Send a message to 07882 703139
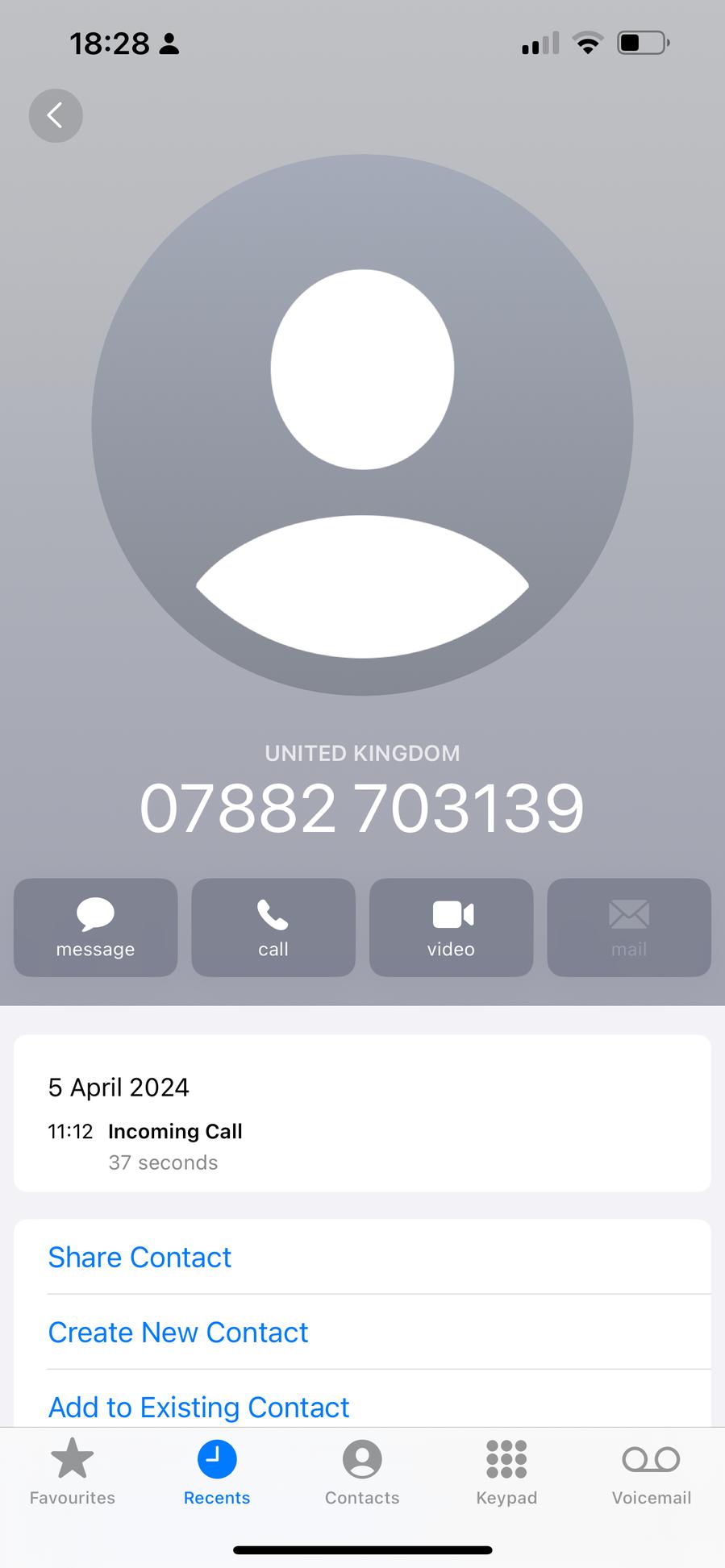This screenshot has height=1568, width=725. 95,927
